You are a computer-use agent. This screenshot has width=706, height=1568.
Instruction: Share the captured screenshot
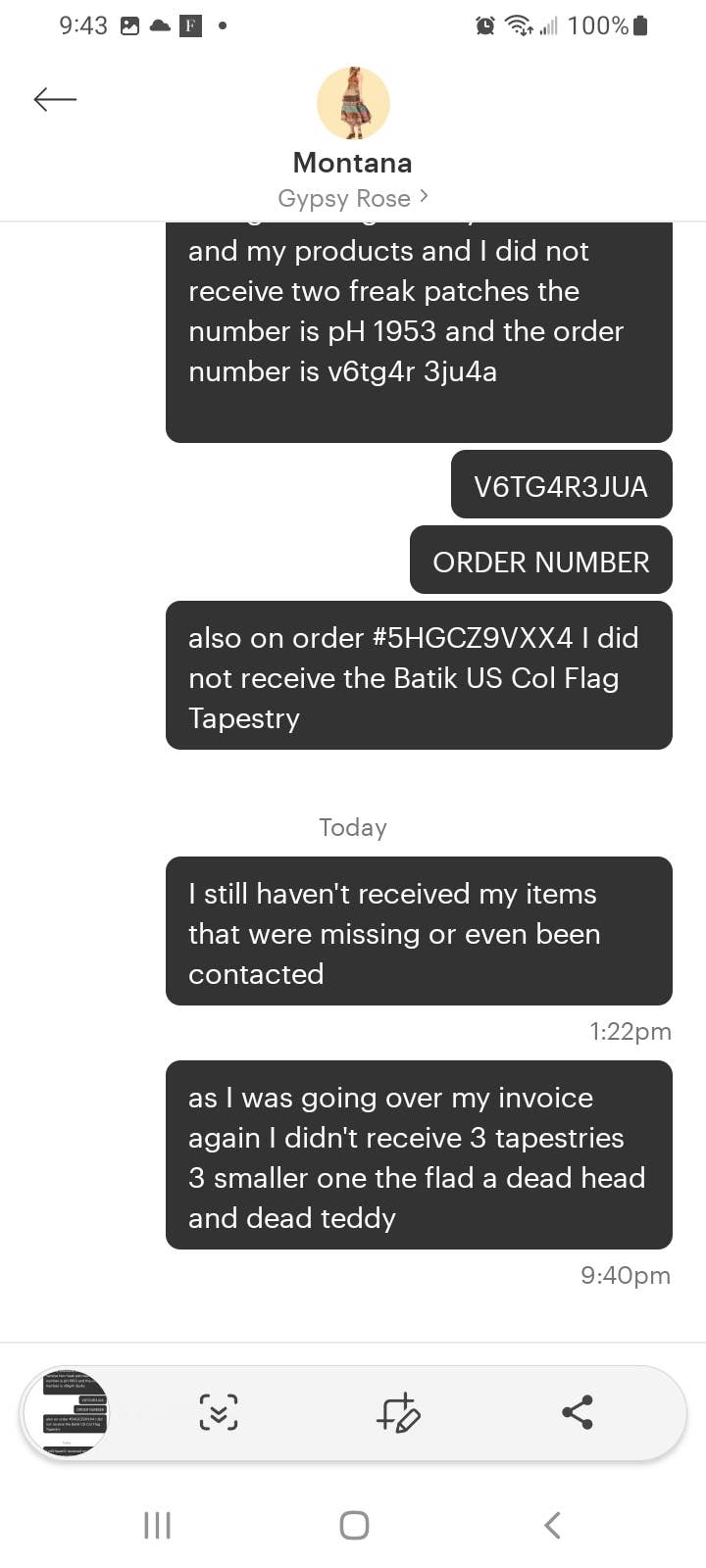tap(578, 1412)
